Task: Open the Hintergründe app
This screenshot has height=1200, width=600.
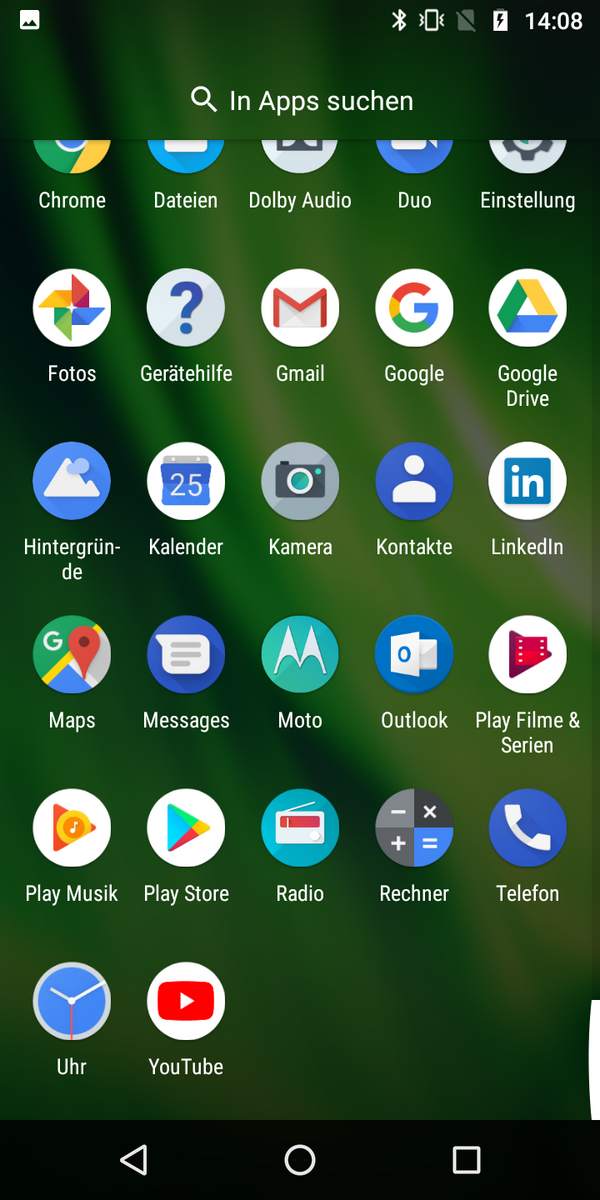Action: pyautogui.click(x=72, y=481)
